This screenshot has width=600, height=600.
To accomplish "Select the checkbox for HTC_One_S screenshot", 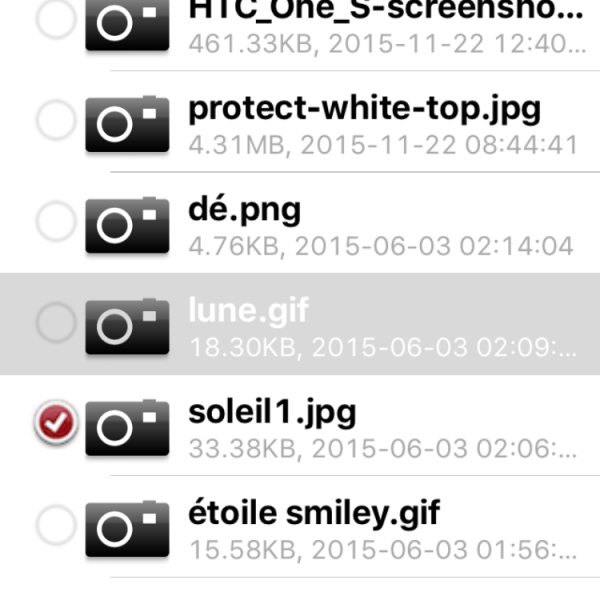I will pos(55,20).
